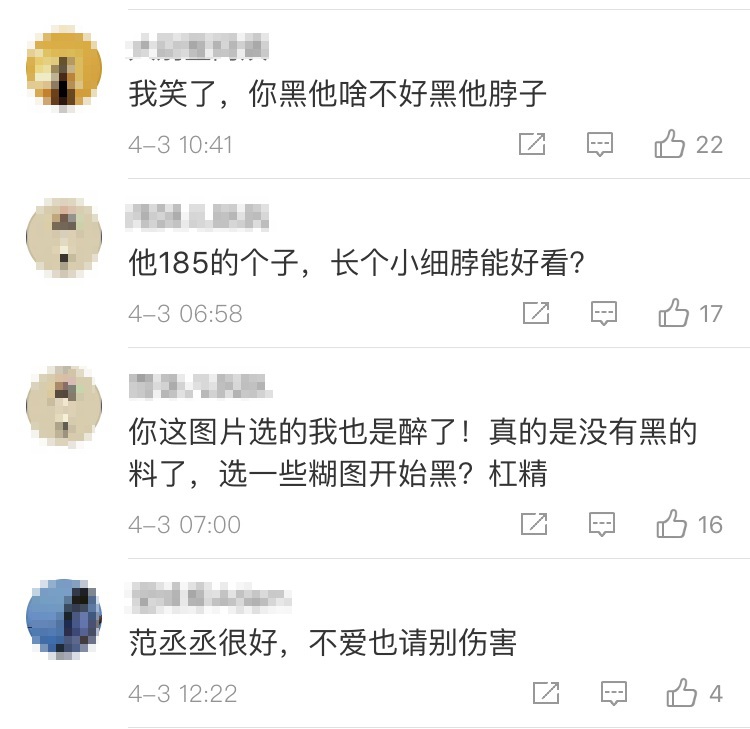Viewport: 750px width, 729px height.
Task: Open avatar next to "你这图片选的我也是醉了" comment
Action: point(64,406)
